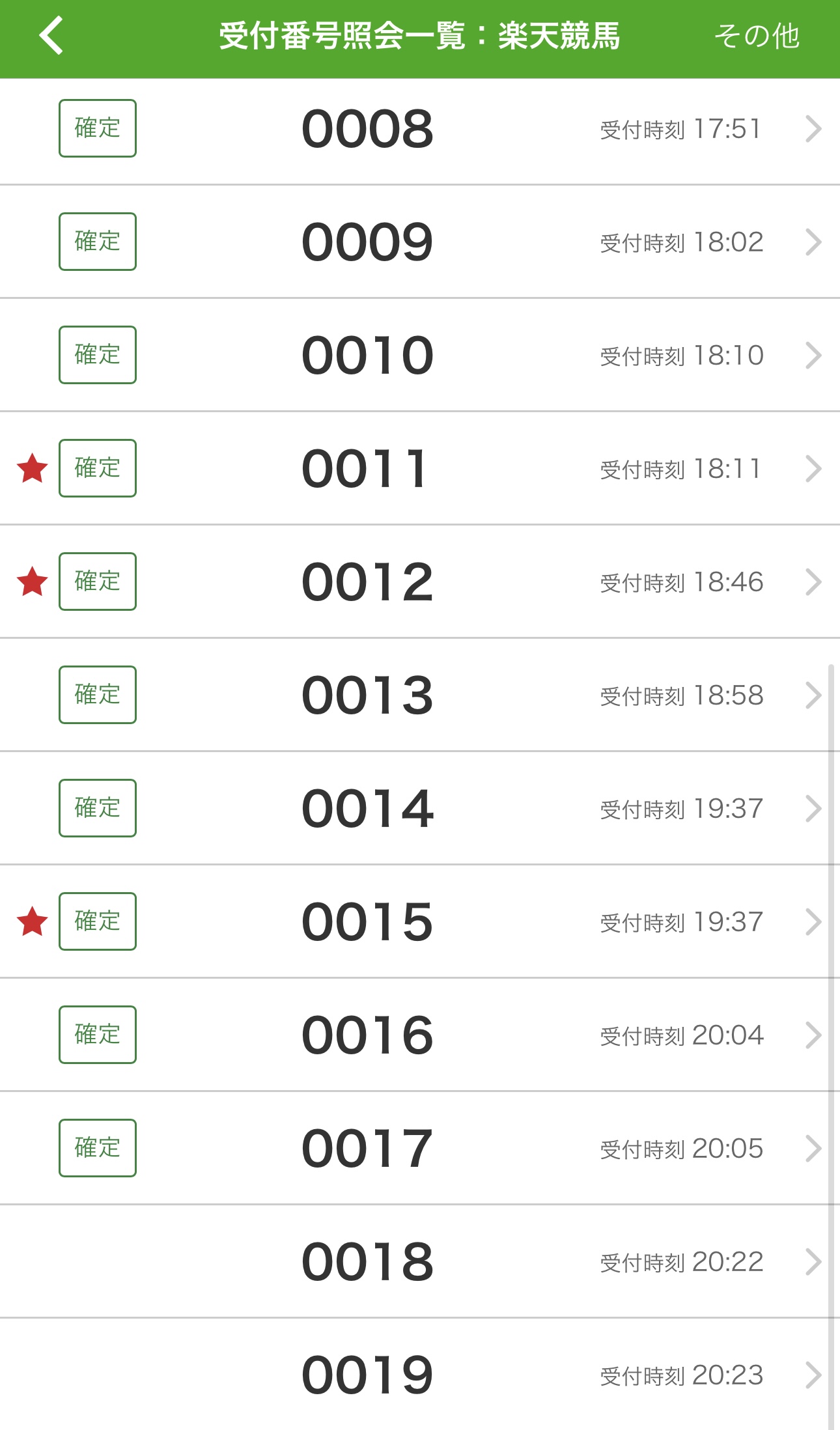The width and height of the screenshot is (840, 1430).
Task: Show receipt 0012 from 18:46
Action: click(420, 582)
